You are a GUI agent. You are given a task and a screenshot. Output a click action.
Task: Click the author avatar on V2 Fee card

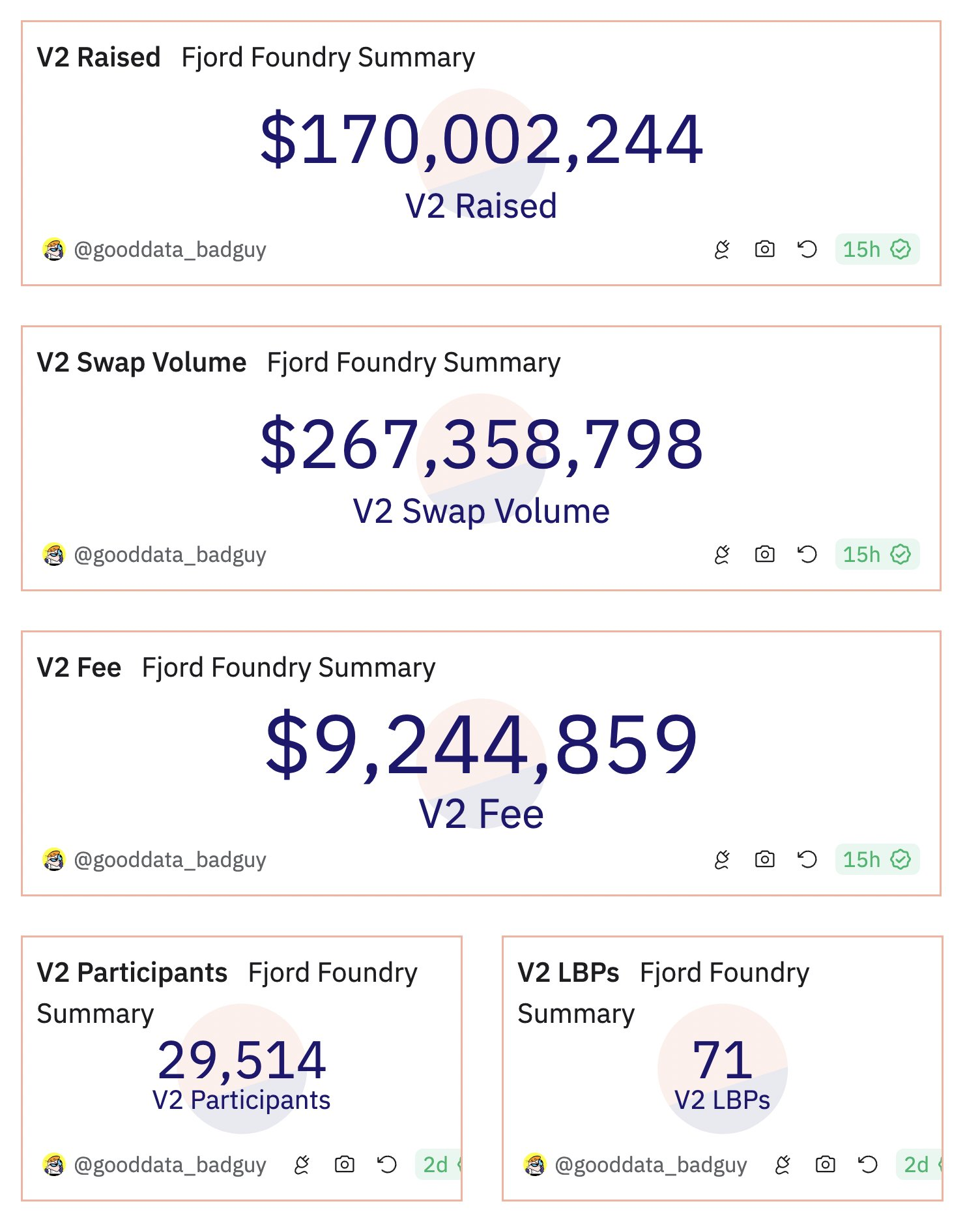(x=53, y=860)
